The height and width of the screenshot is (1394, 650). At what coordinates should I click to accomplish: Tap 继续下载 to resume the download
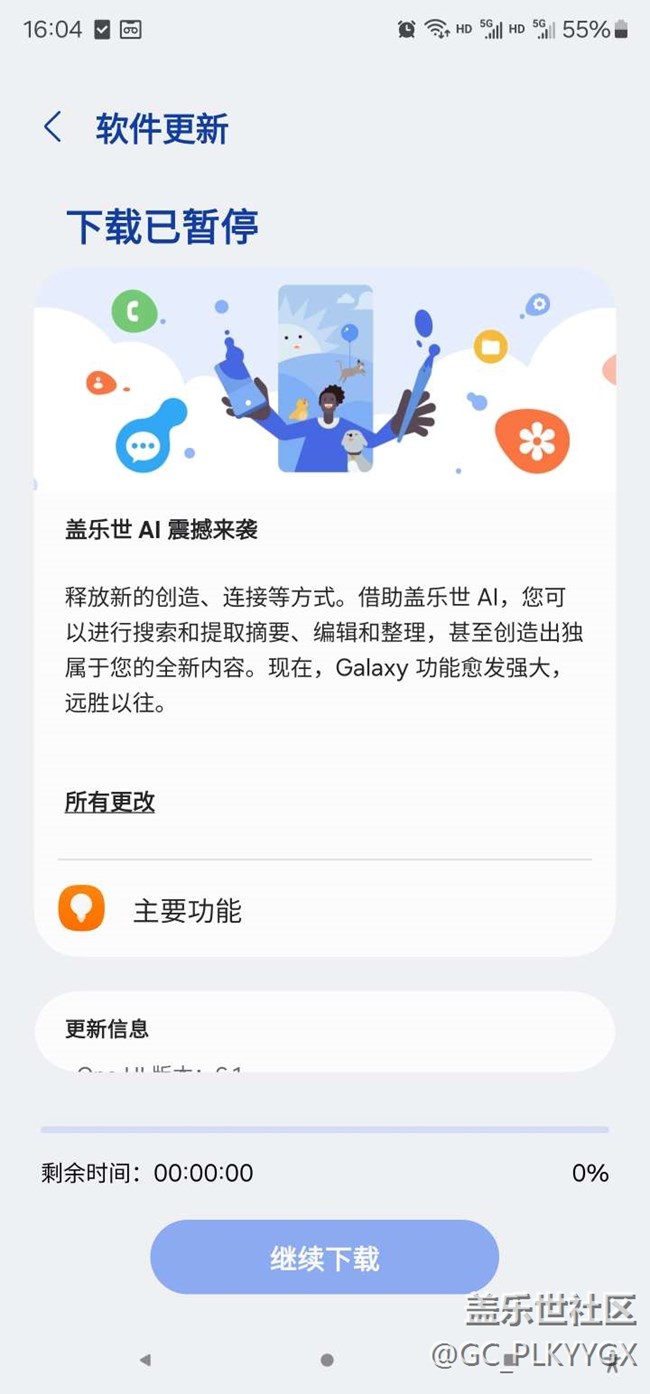coord(324,1258)
